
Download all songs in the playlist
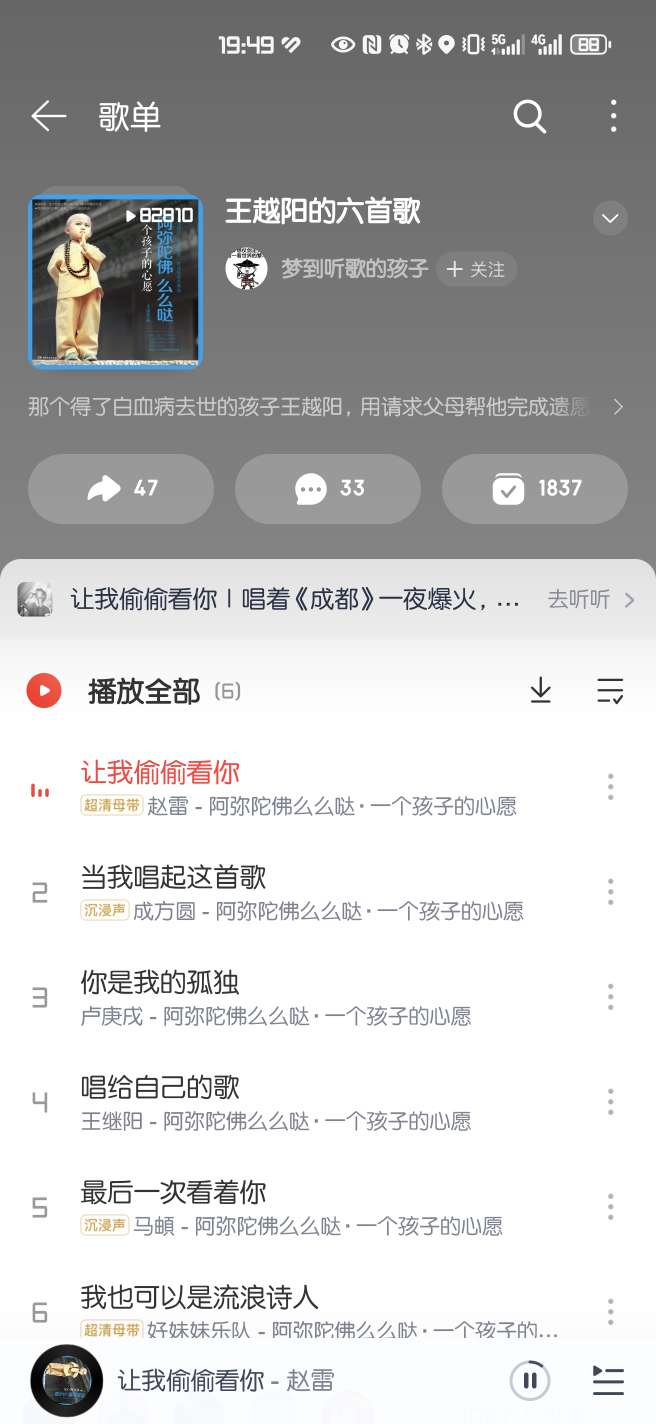[x=540, y=690]
